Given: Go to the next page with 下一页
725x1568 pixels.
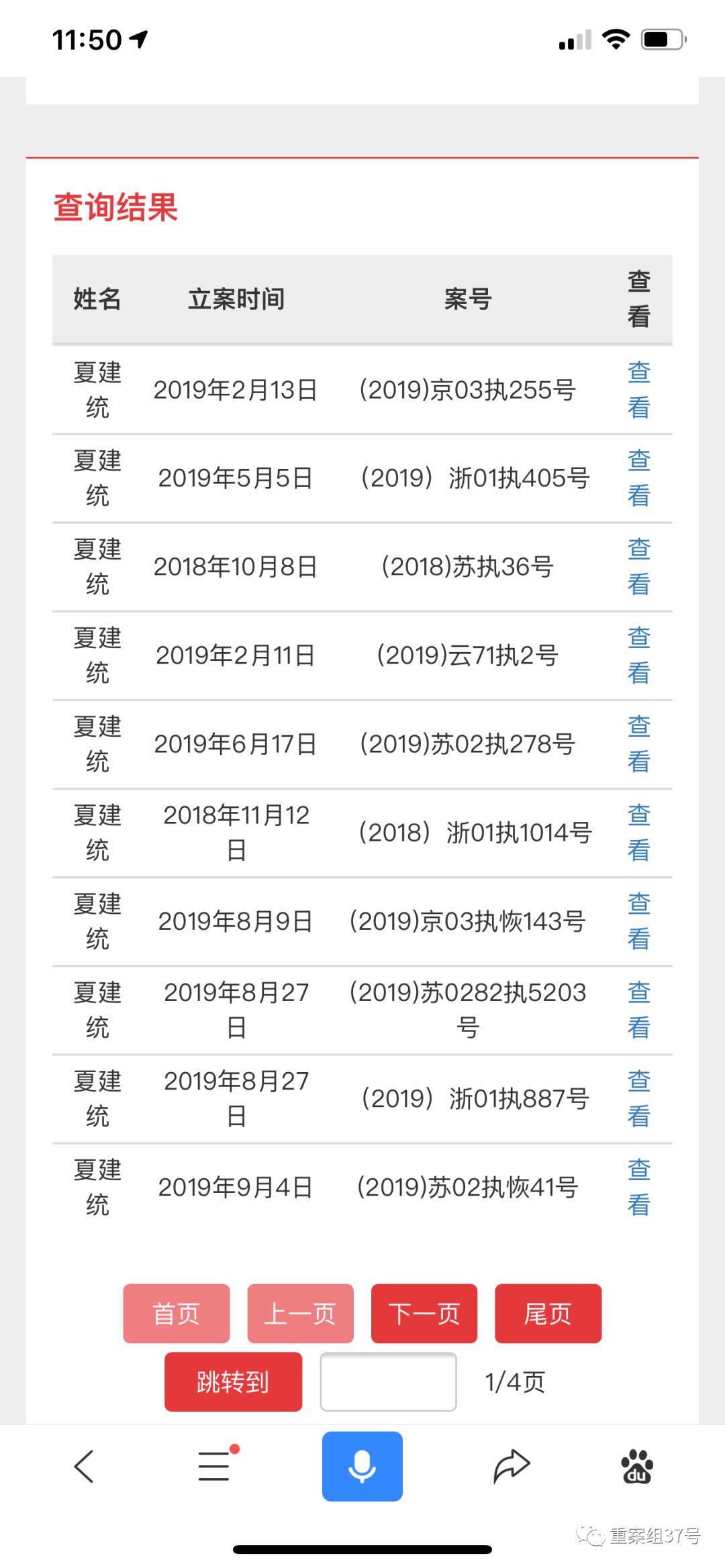Looking at the screenshot, I should pos(424,1314).
